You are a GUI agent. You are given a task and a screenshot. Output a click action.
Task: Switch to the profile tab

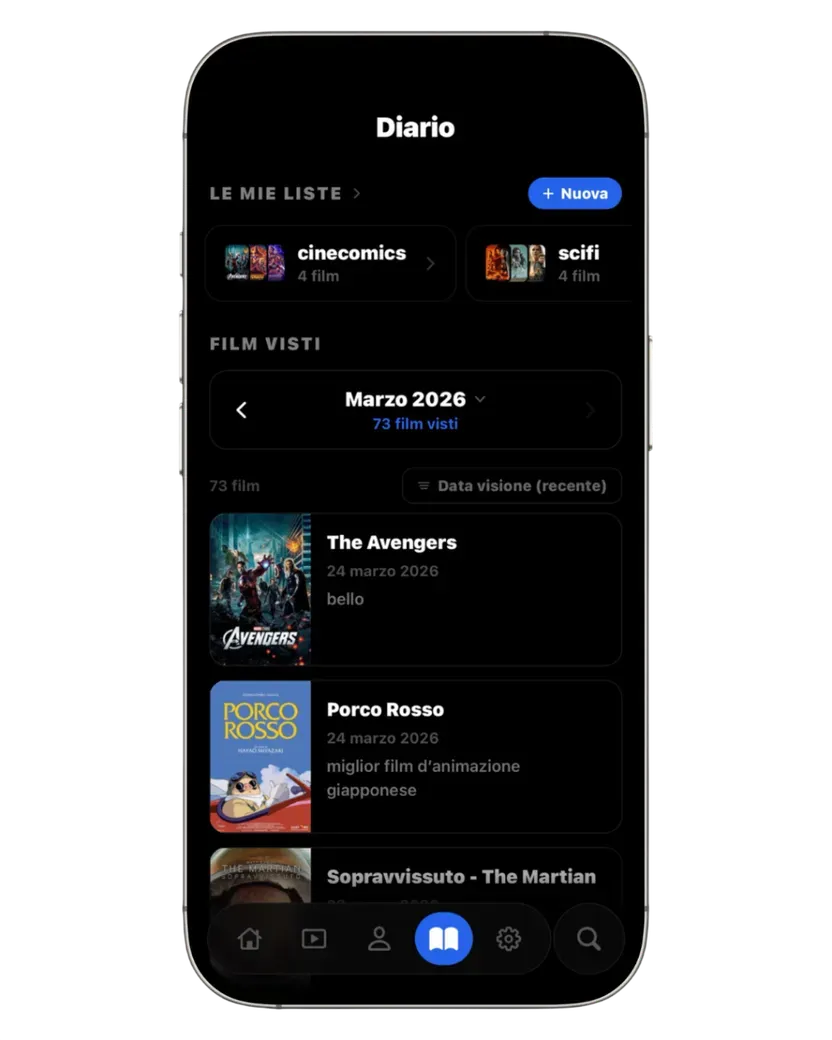[379, 939]
